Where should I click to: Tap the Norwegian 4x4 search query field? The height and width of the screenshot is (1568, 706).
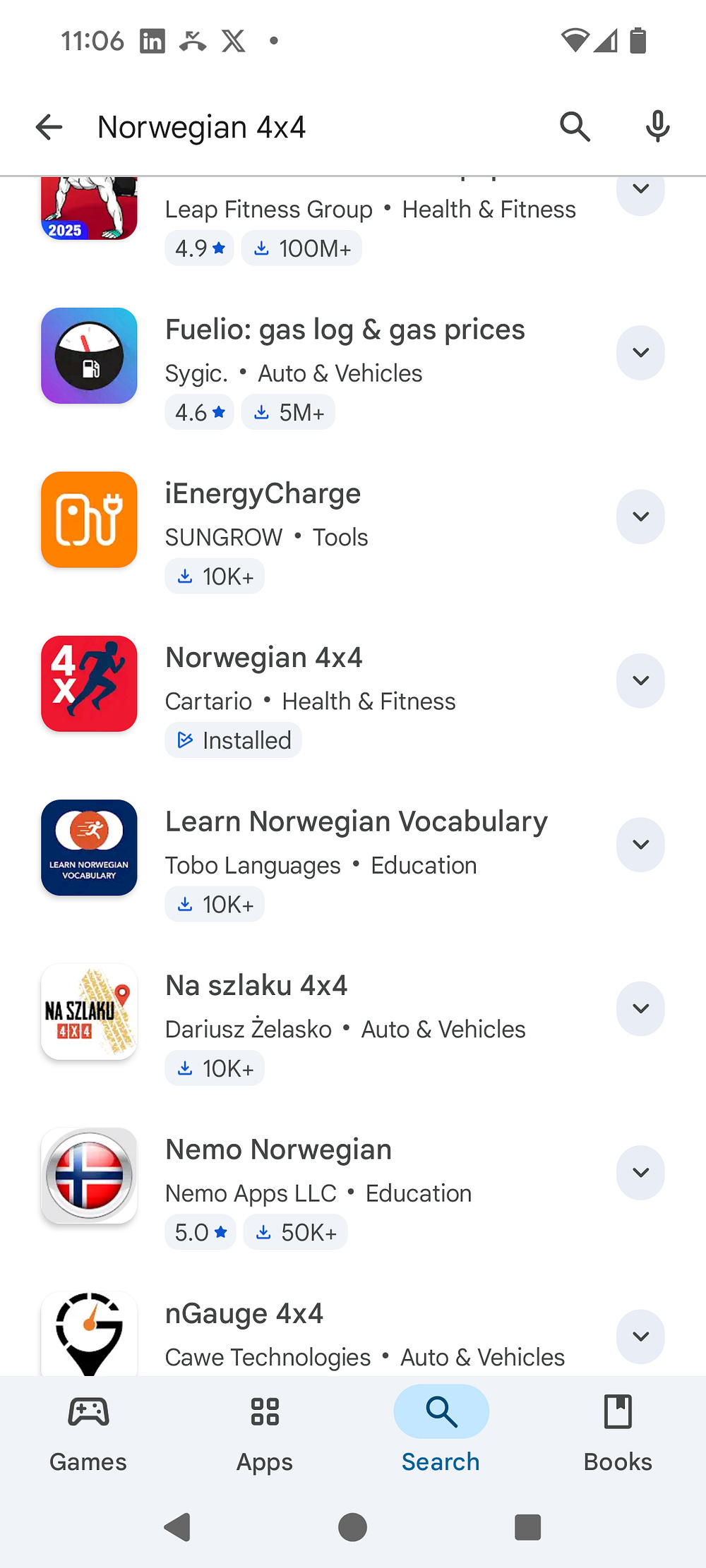pos(311,127)
